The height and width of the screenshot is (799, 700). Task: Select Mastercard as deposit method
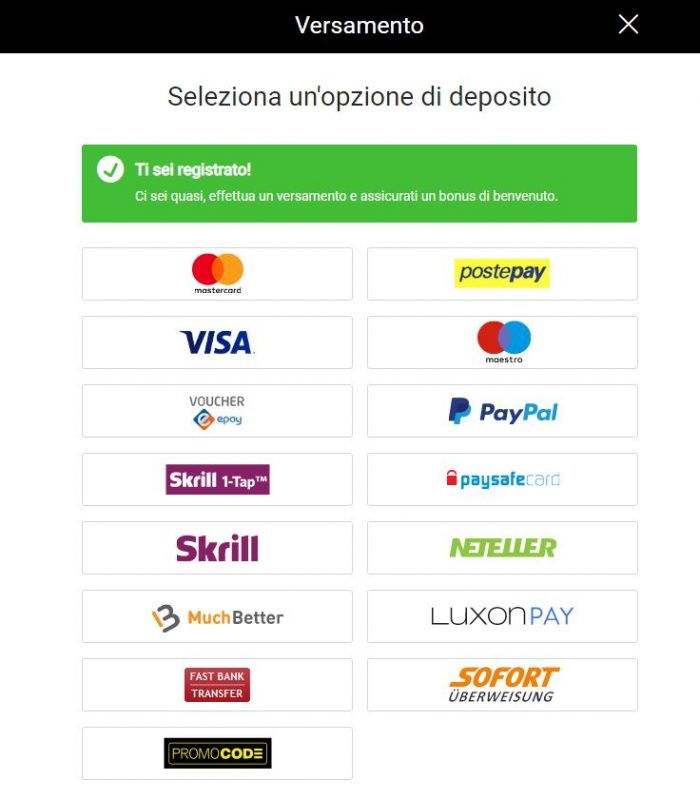pos(217,274)
